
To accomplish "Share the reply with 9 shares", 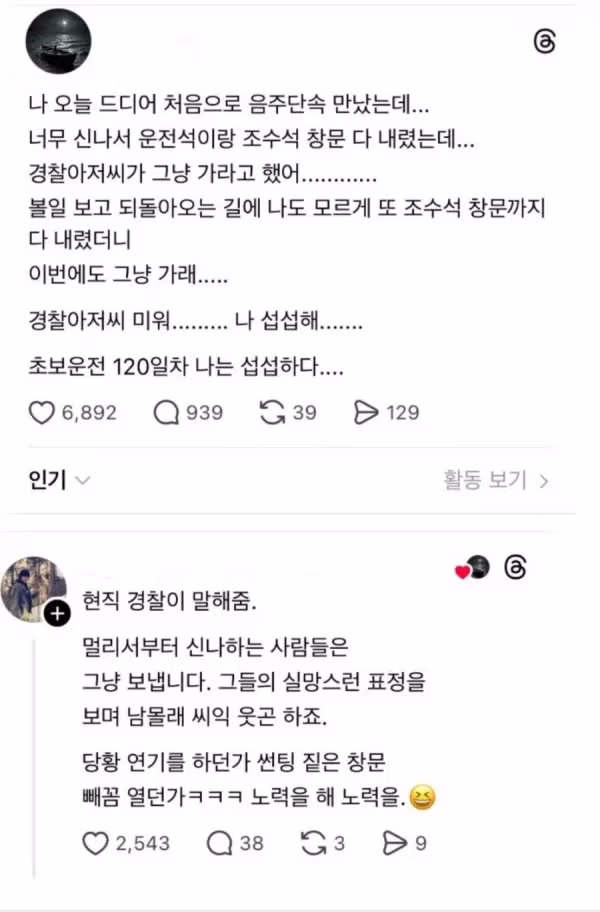I will [394, 844].
